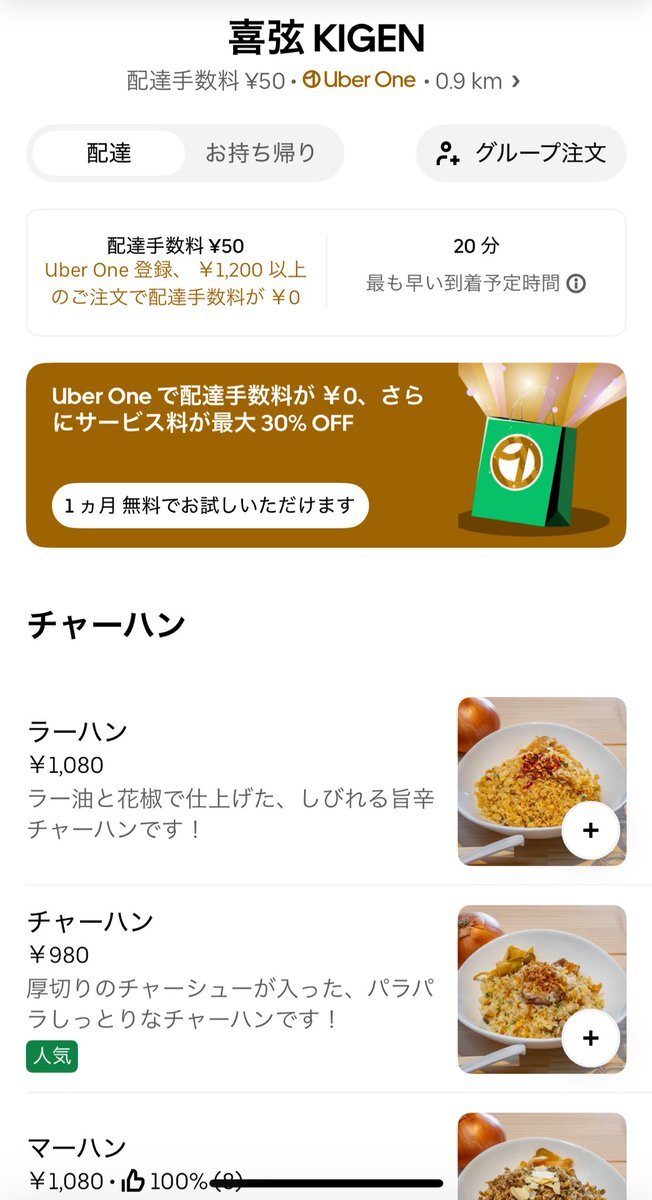652x1200 pixels.
Task: Open the ラーハン menu item details
Action: tap(326, 781)
